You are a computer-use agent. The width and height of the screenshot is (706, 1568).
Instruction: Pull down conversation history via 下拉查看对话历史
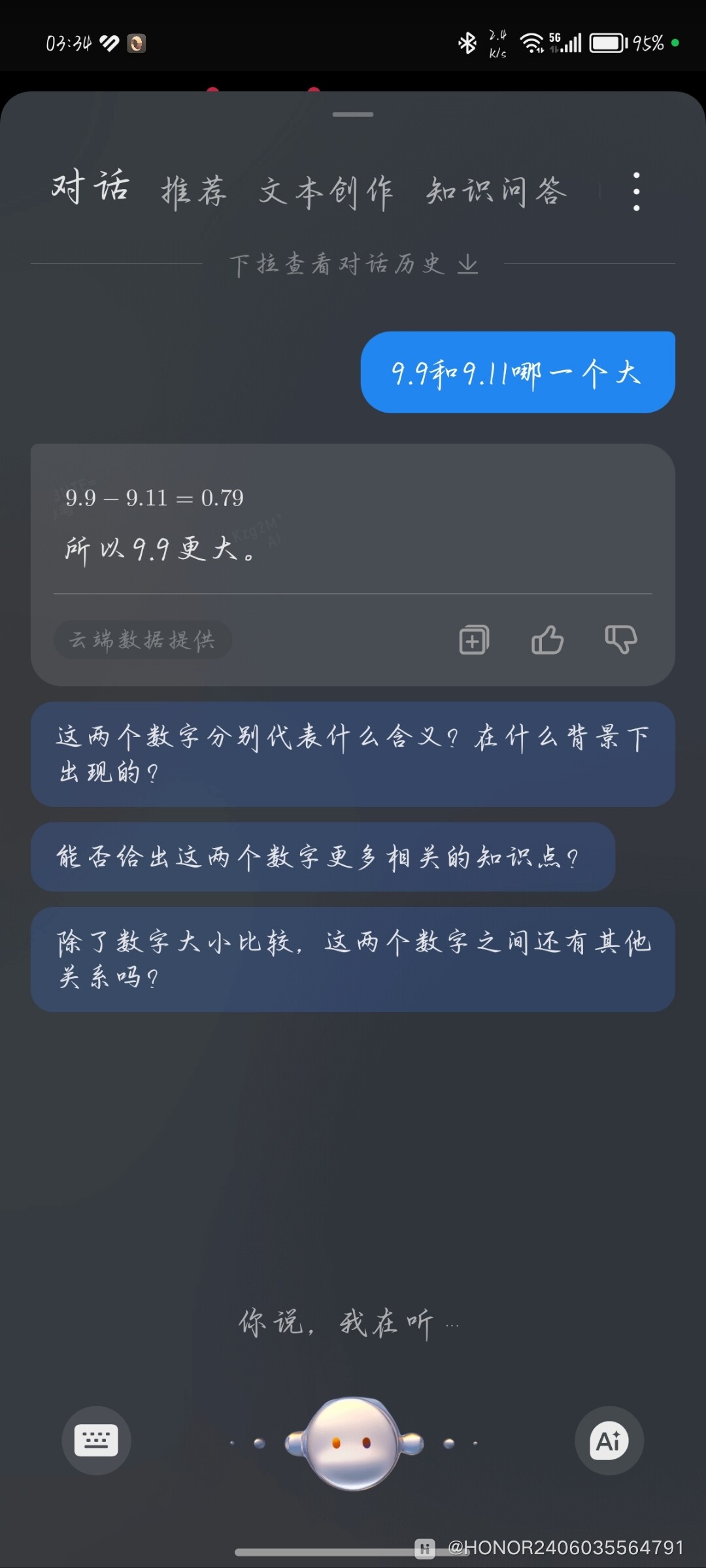353,262
